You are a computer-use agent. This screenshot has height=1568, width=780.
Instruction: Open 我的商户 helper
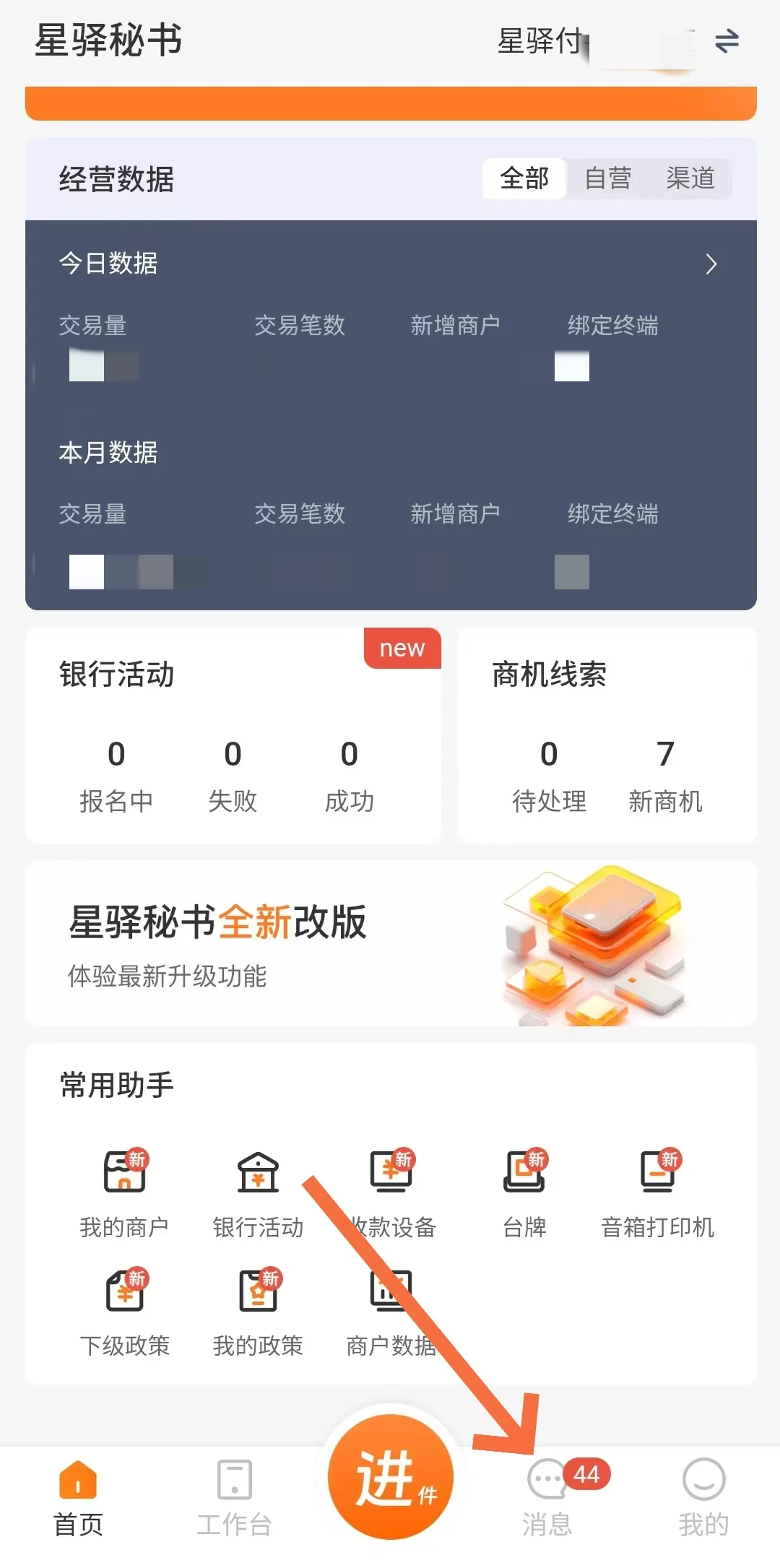[124, 1191]
